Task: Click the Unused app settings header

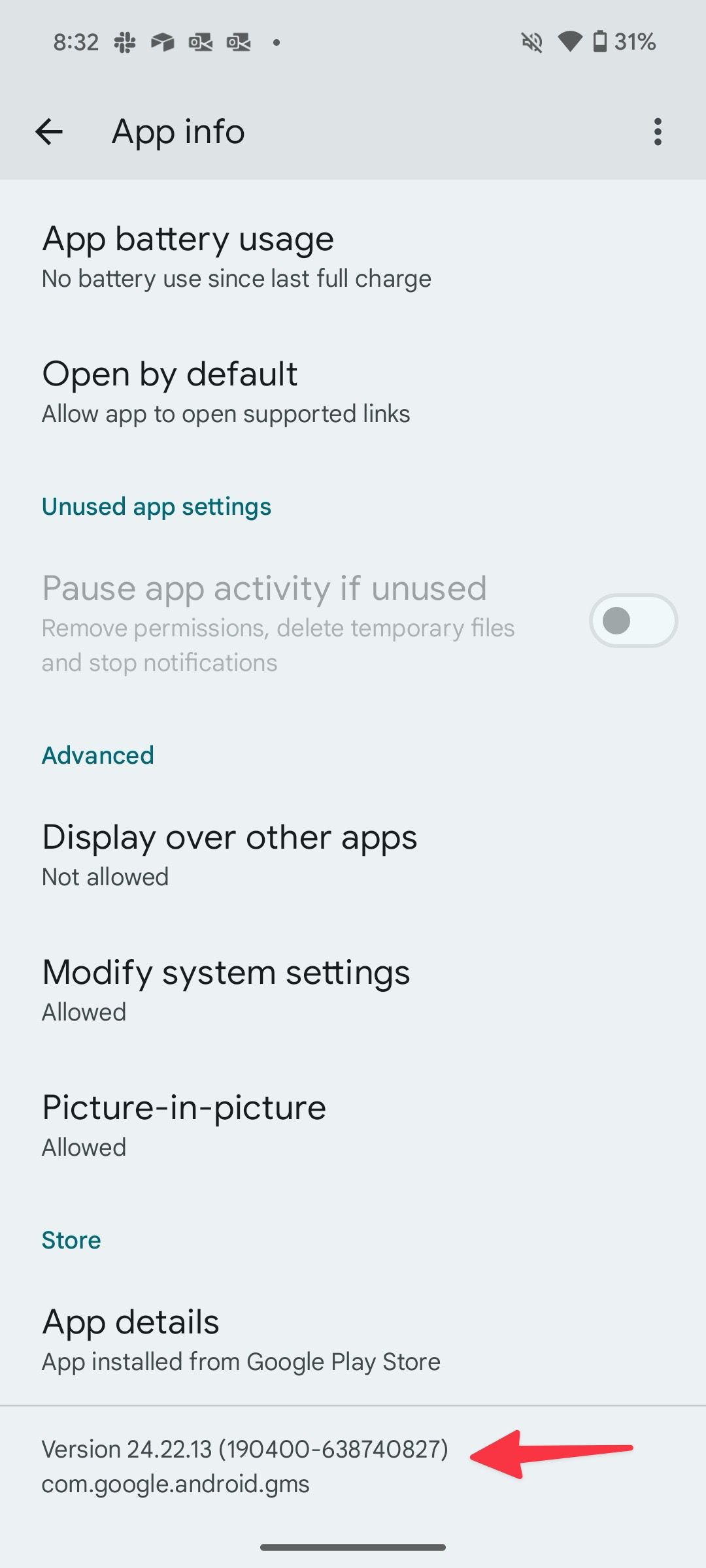Action: 156,506
